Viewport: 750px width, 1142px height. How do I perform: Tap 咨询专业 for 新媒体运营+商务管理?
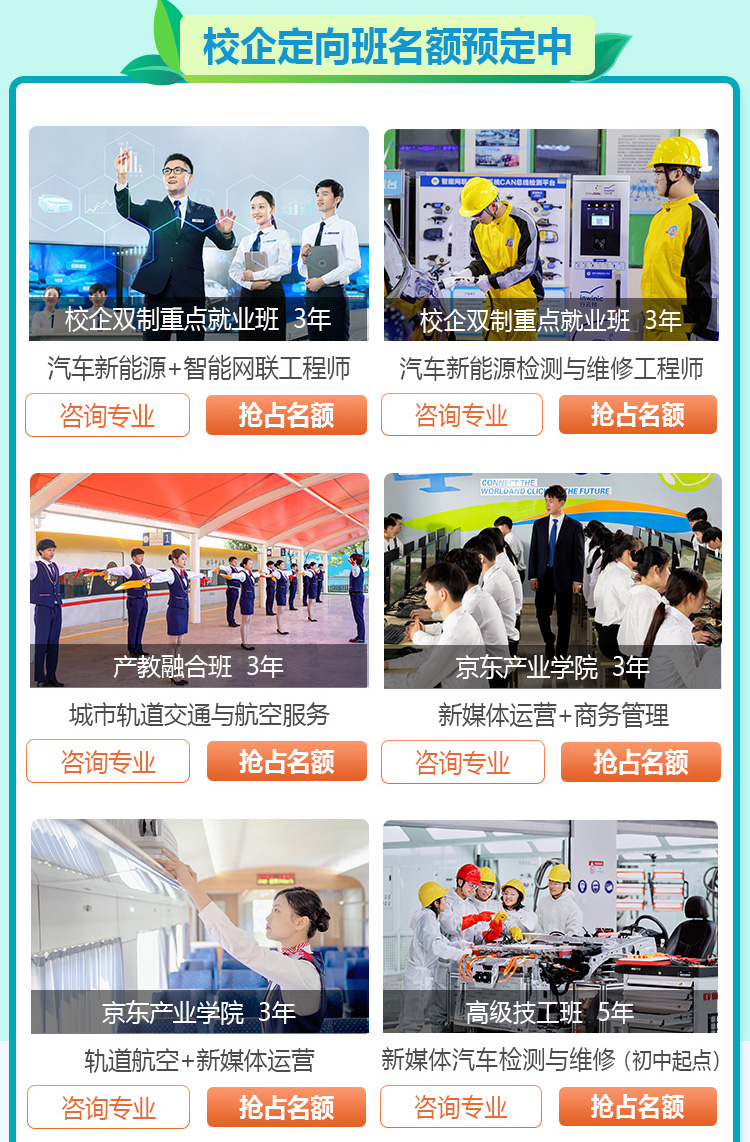462,762
